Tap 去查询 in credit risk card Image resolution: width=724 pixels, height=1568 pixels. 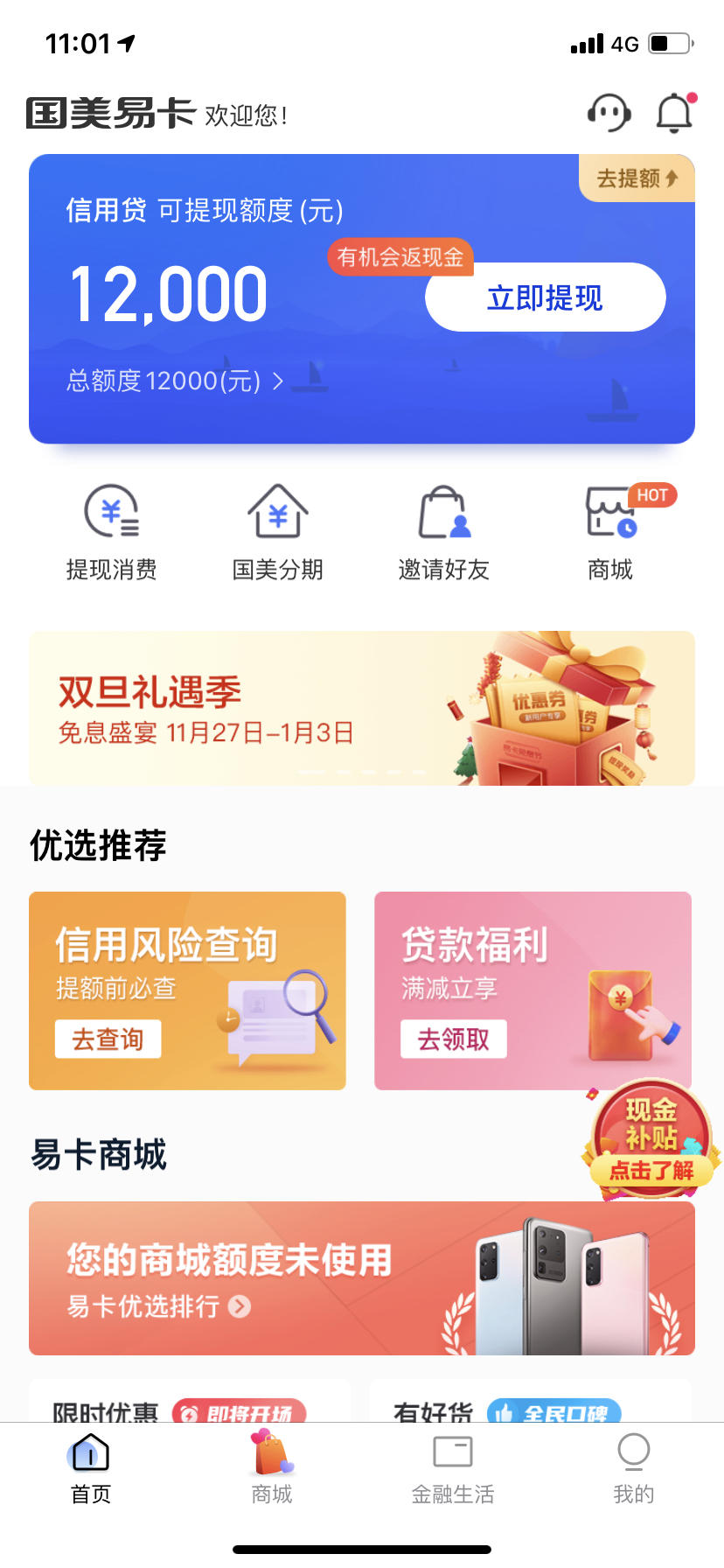pyautogui.click(x=108, y=1039)
